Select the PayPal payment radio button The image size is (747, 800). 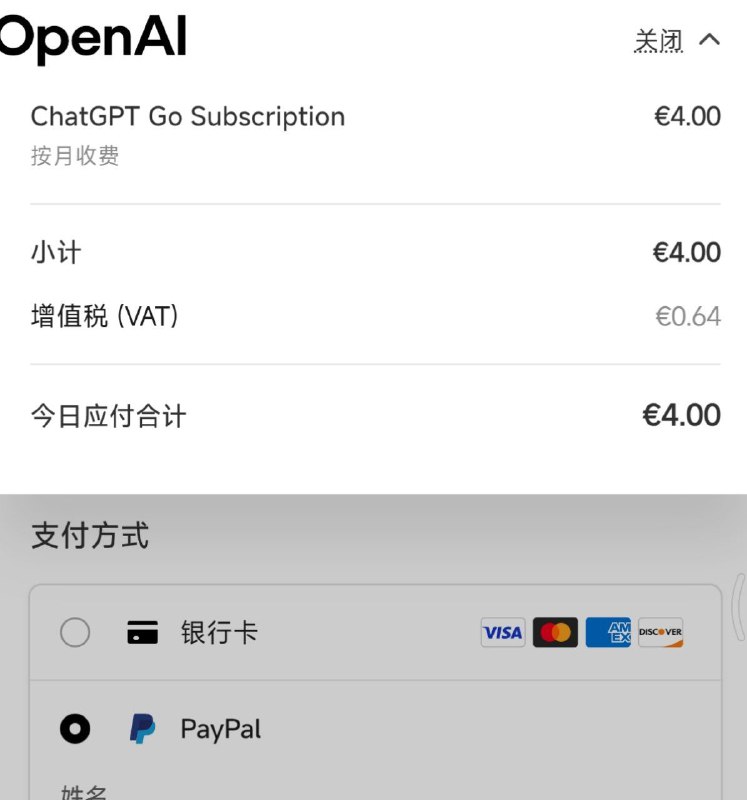coord(76,729)
